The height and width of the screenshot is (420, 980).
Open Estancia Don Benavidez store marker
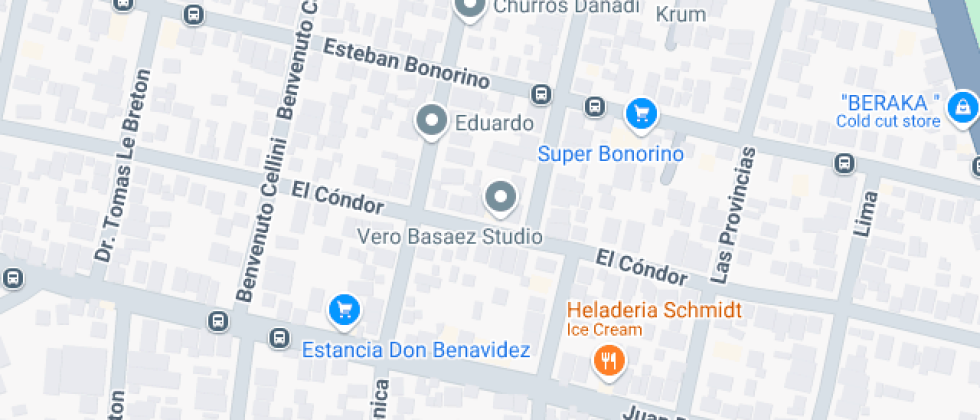[x=344, y=310]
